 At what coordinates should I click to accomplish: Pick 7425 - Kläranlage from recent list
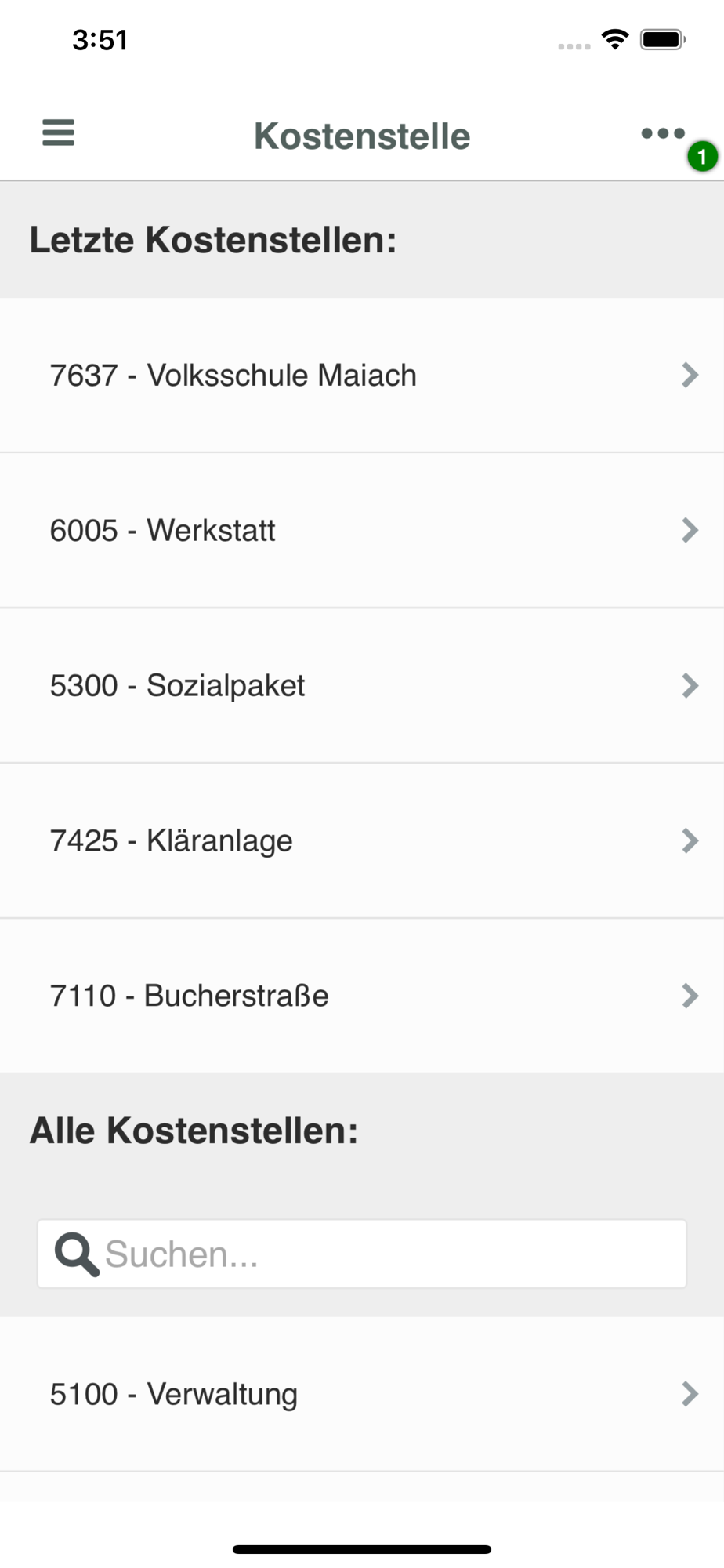pyautogui.click(x=362, y=841)
